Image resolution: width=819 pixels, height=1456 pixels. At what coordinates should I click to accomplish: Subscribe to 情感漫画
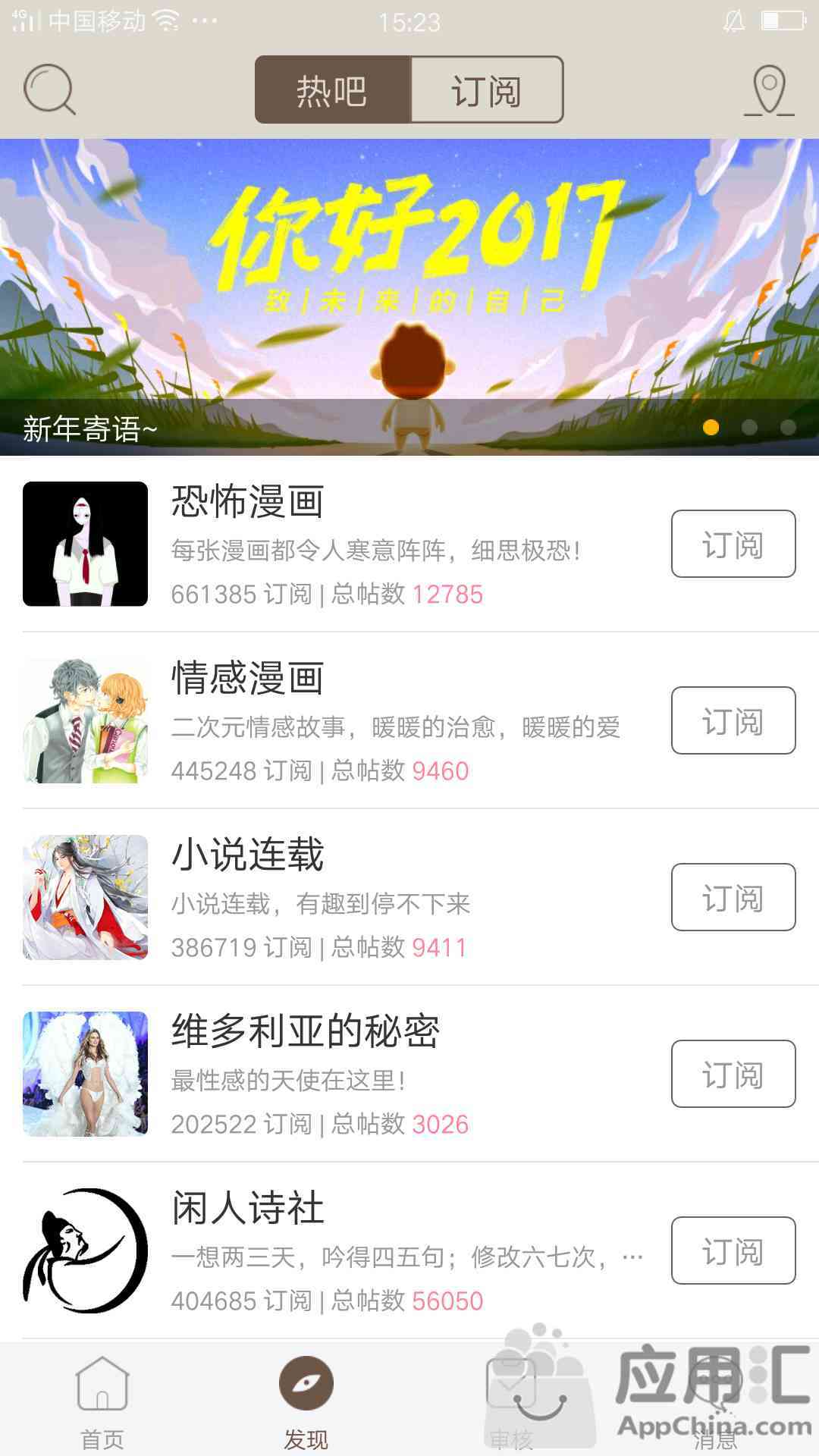(733, 720)
